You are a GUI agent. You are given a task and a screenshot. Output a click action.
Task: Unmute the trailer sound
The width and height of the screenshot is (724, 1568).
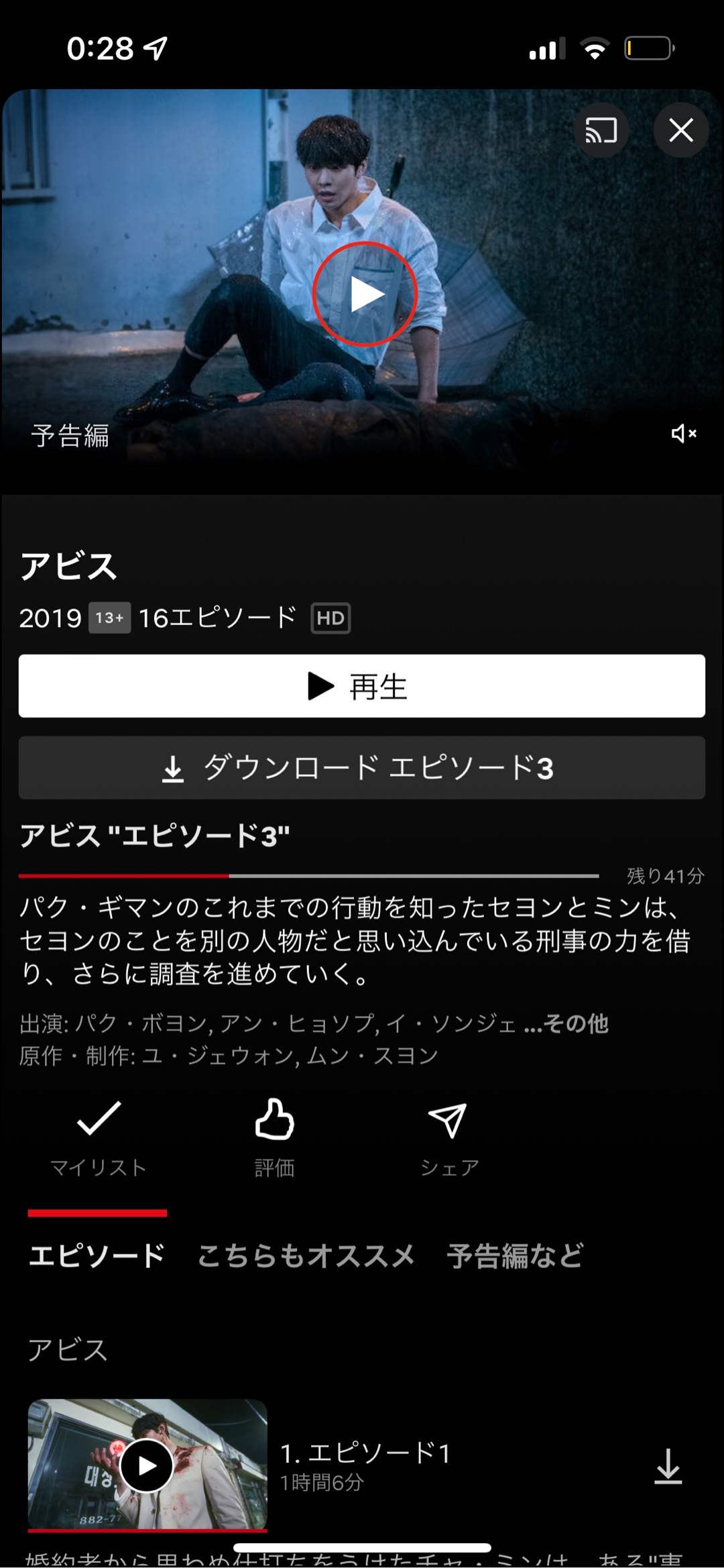[x=683, y=434]
